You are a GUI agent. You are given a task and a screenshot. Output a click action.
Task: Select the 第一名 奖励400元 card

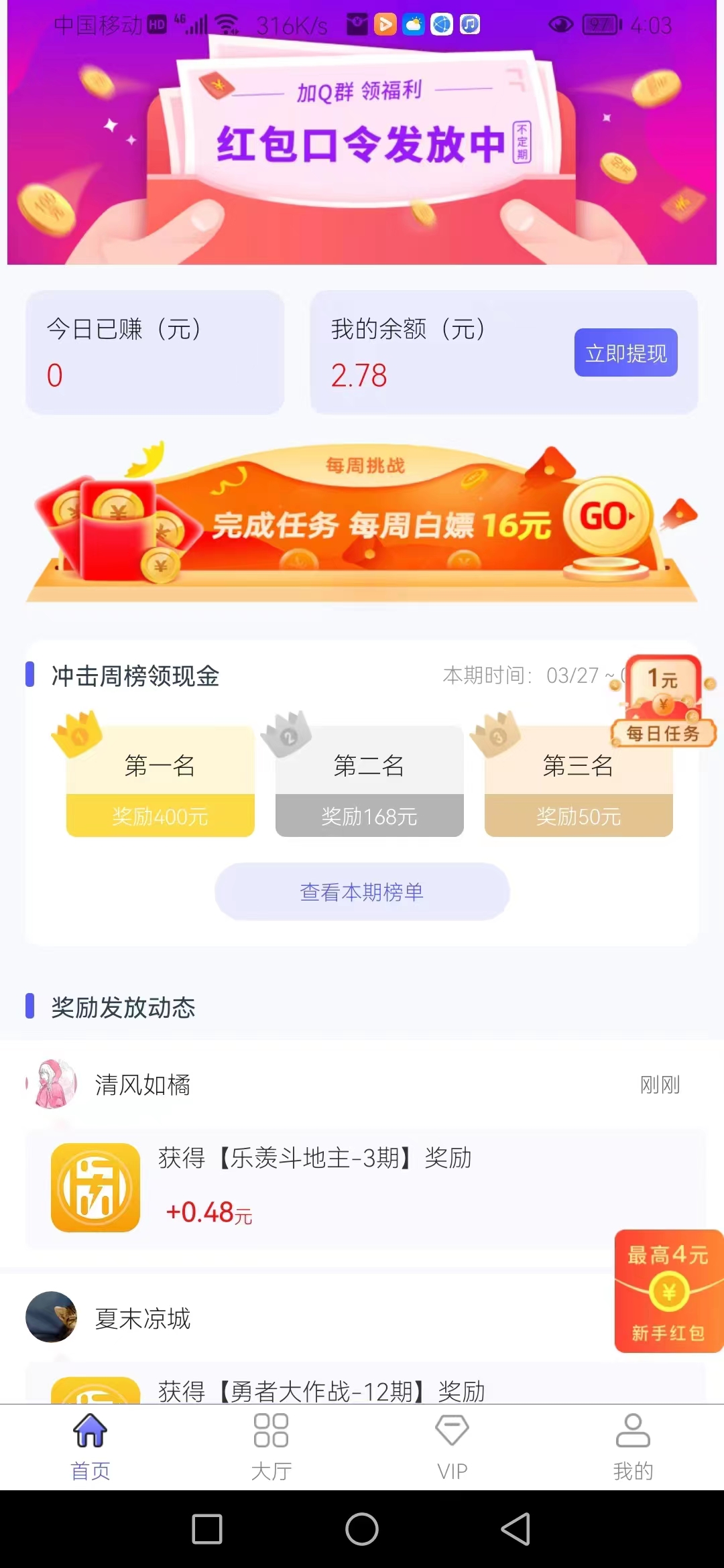coord(160,781)
